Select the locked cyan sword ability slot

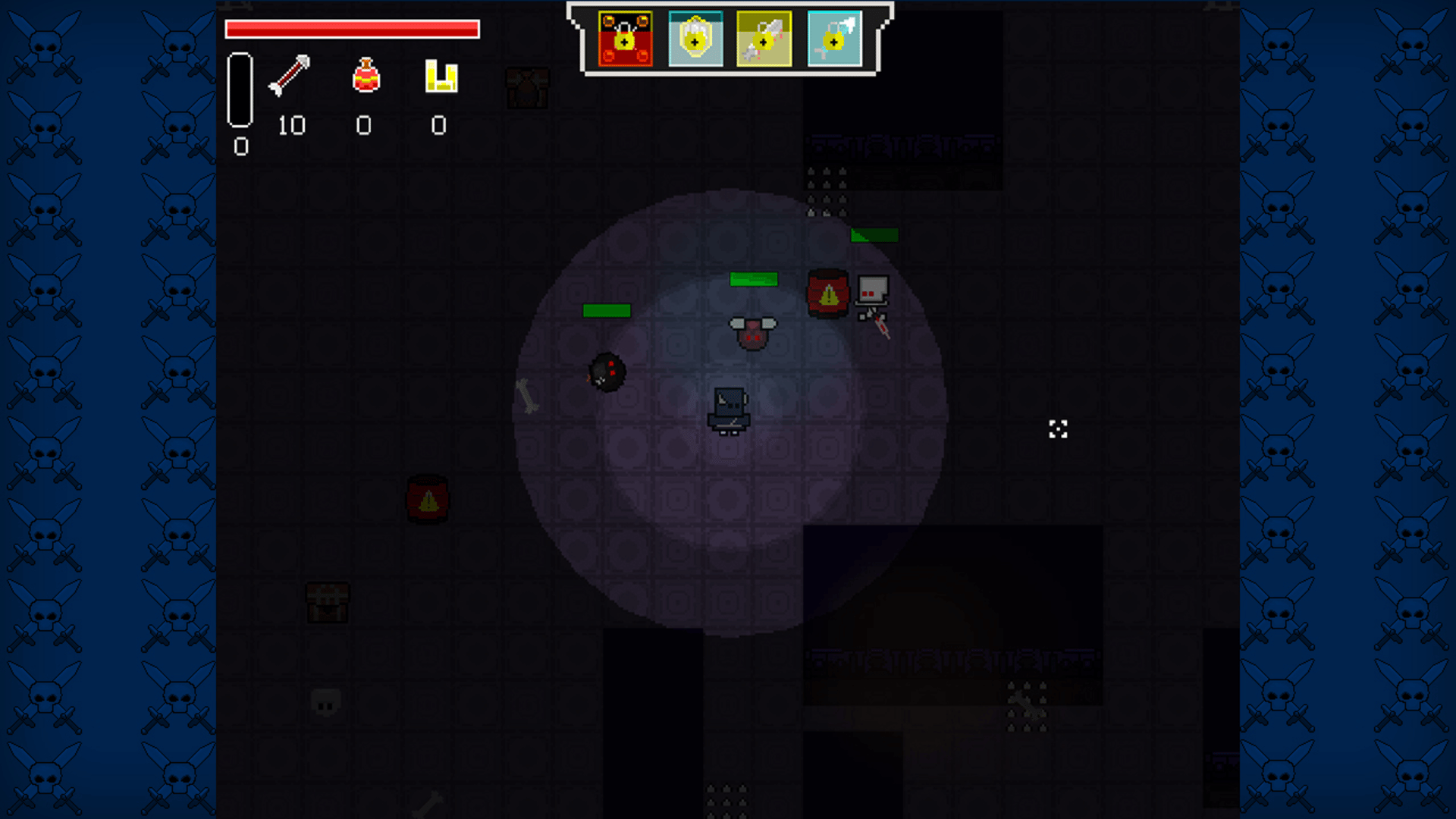[x=833, y=39]
